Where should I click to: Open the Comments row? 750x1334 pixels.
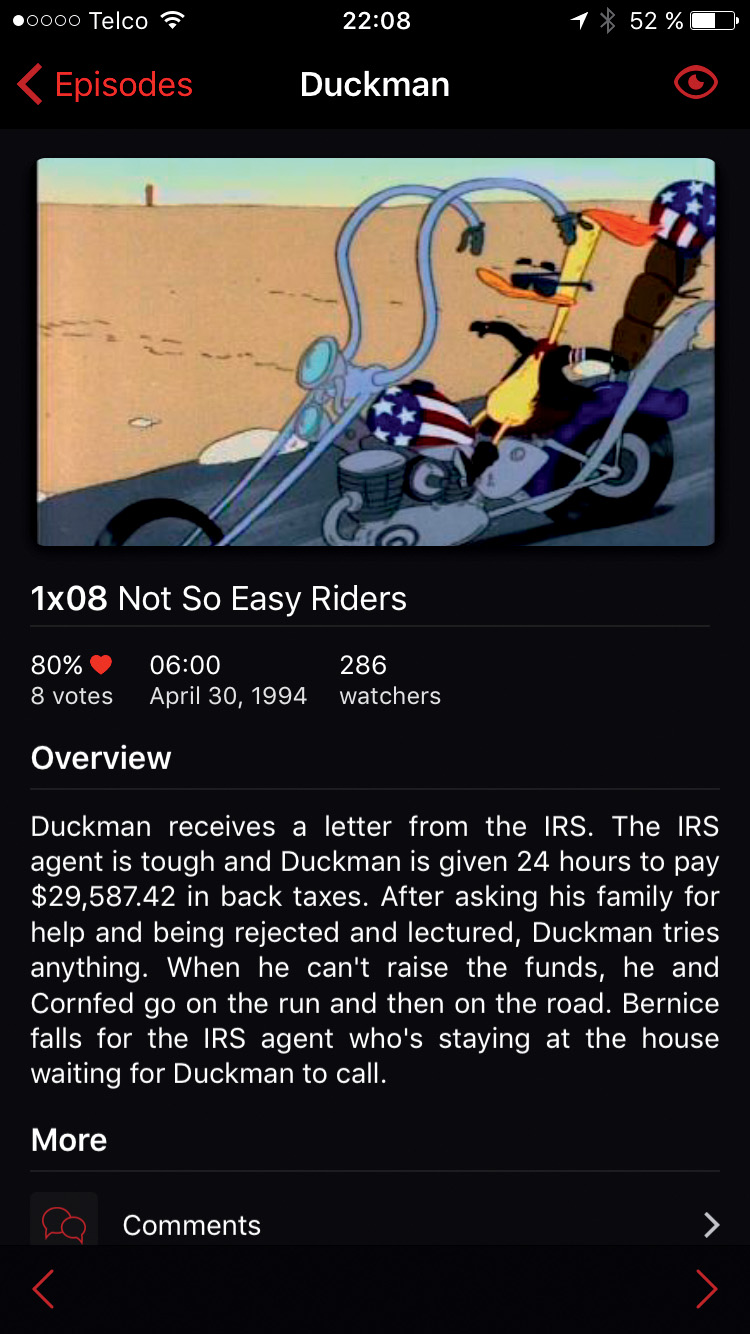pos(375,1224)
